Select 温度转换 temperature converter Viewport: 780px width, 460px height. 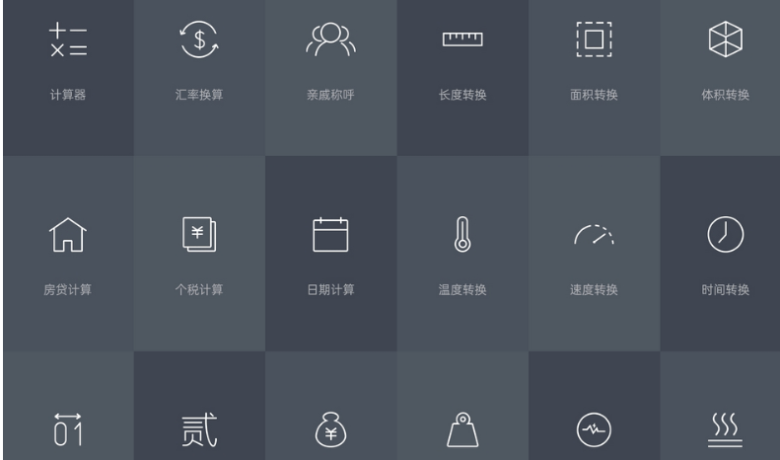point(462,255)
